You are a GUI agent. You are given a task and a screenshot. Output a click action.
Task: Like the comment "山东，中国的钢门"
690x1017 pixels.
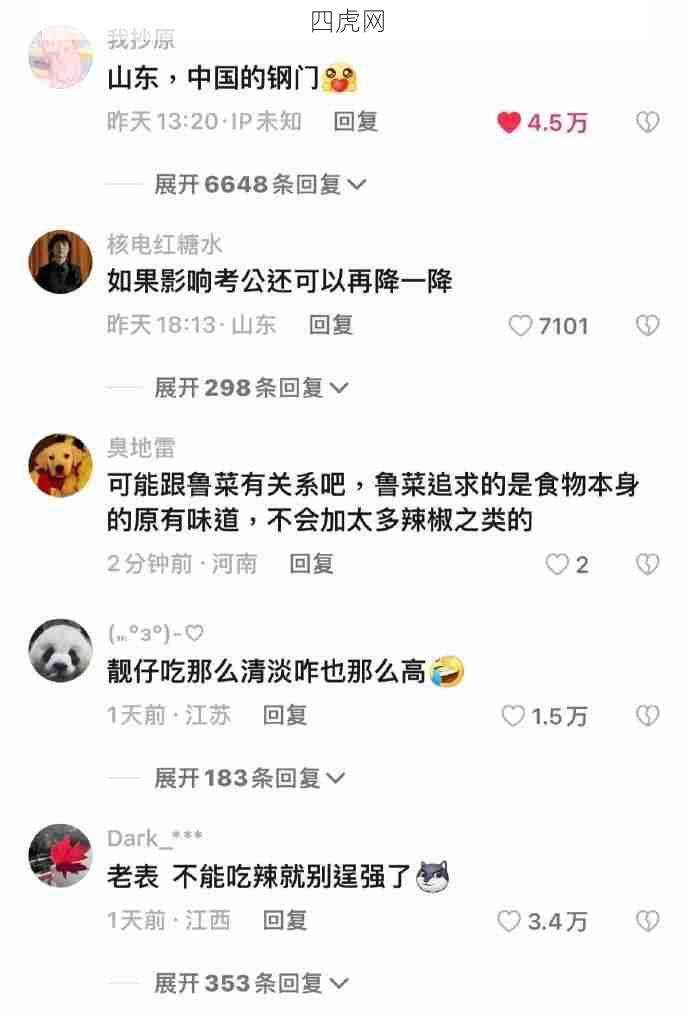click(x=510, y=123)
